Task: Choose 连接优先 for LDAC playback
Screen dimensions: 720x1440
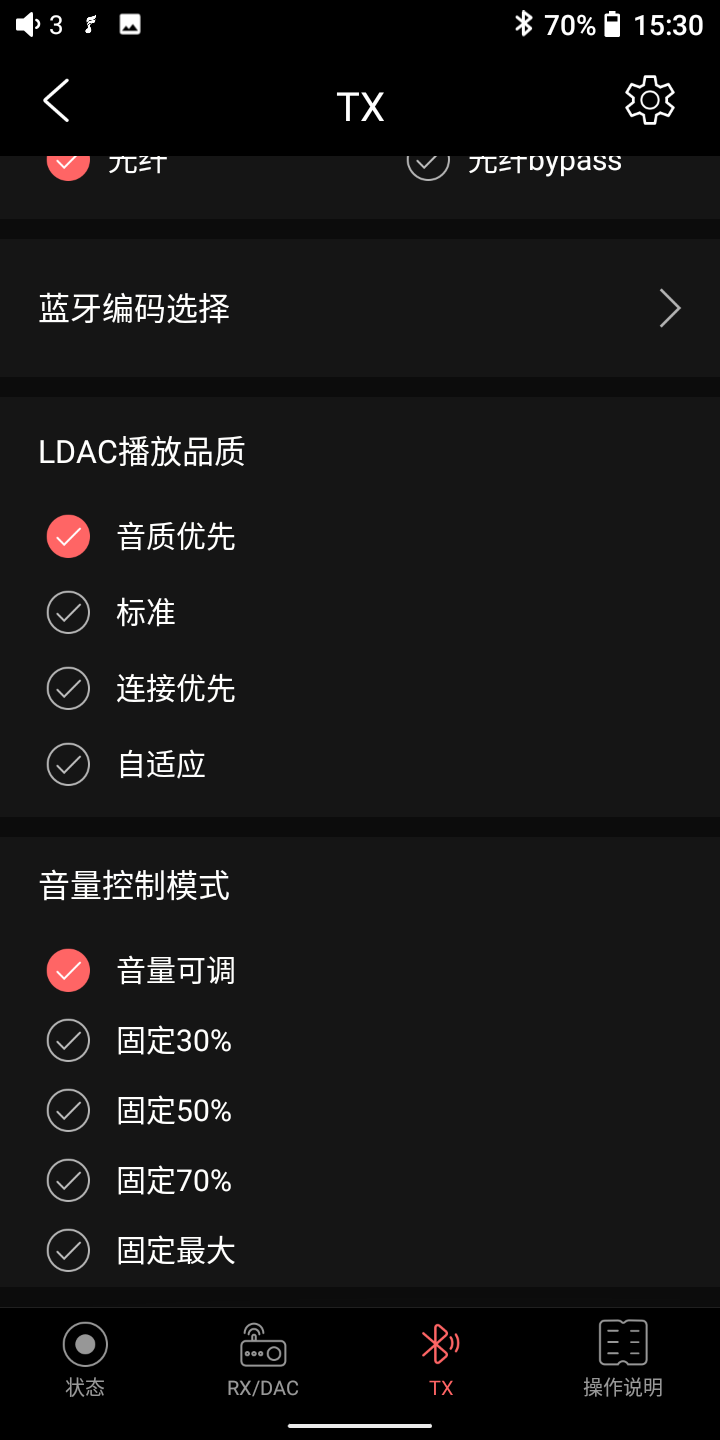Action: [69, 688]
